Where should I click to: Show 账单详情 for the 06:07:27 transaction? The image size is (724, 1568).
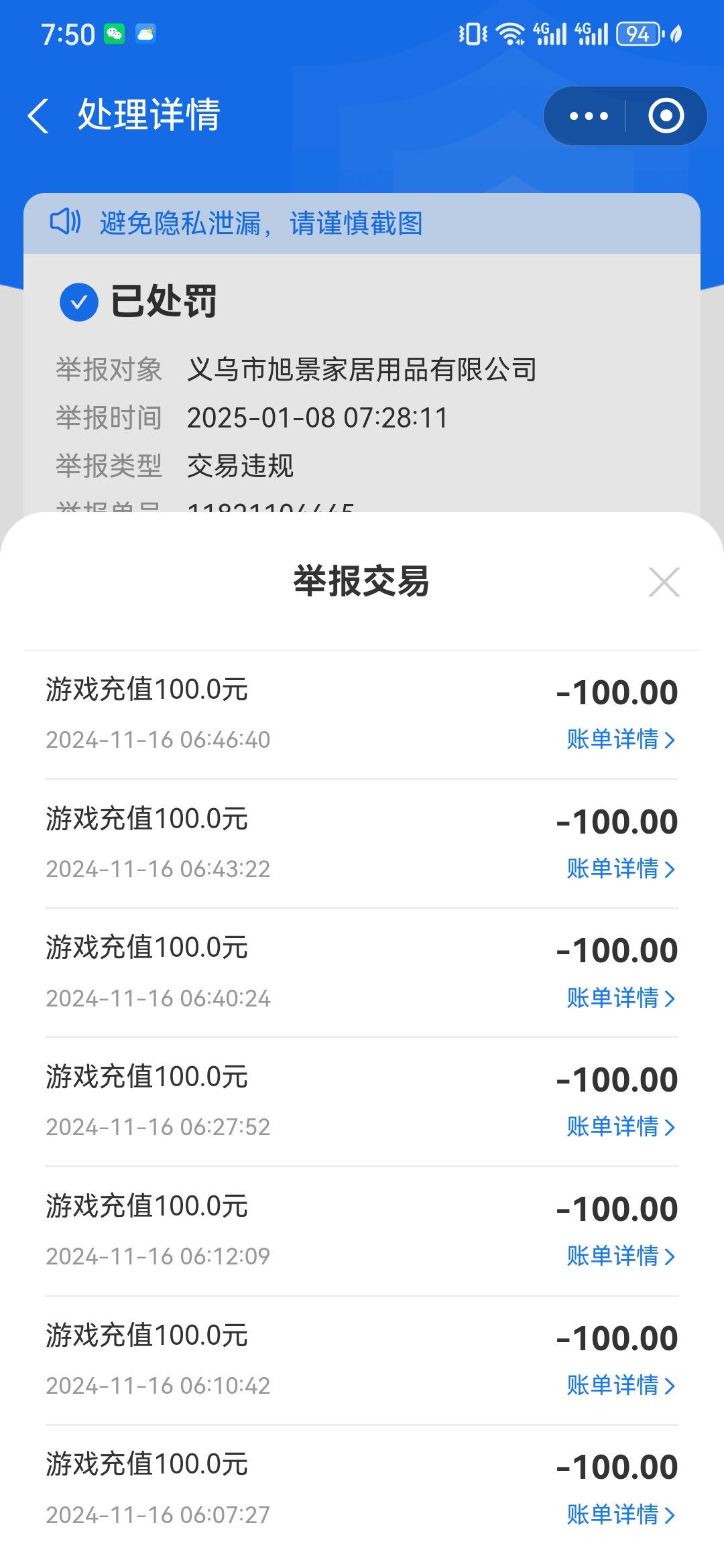(621, 1514)
